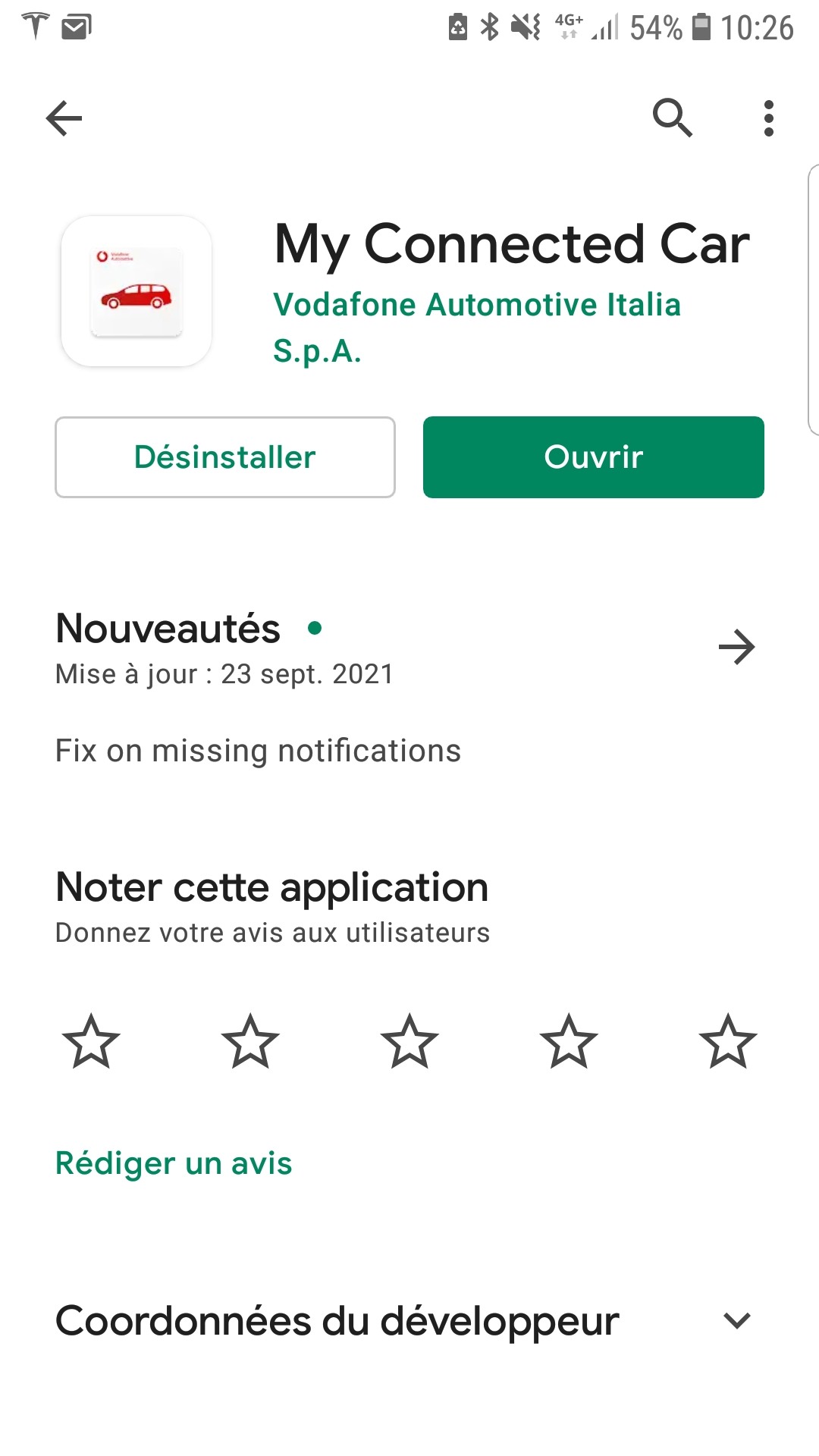Rate the app four stars
The height and width of the screenshot is (1456, 819).
point(569,1041)
